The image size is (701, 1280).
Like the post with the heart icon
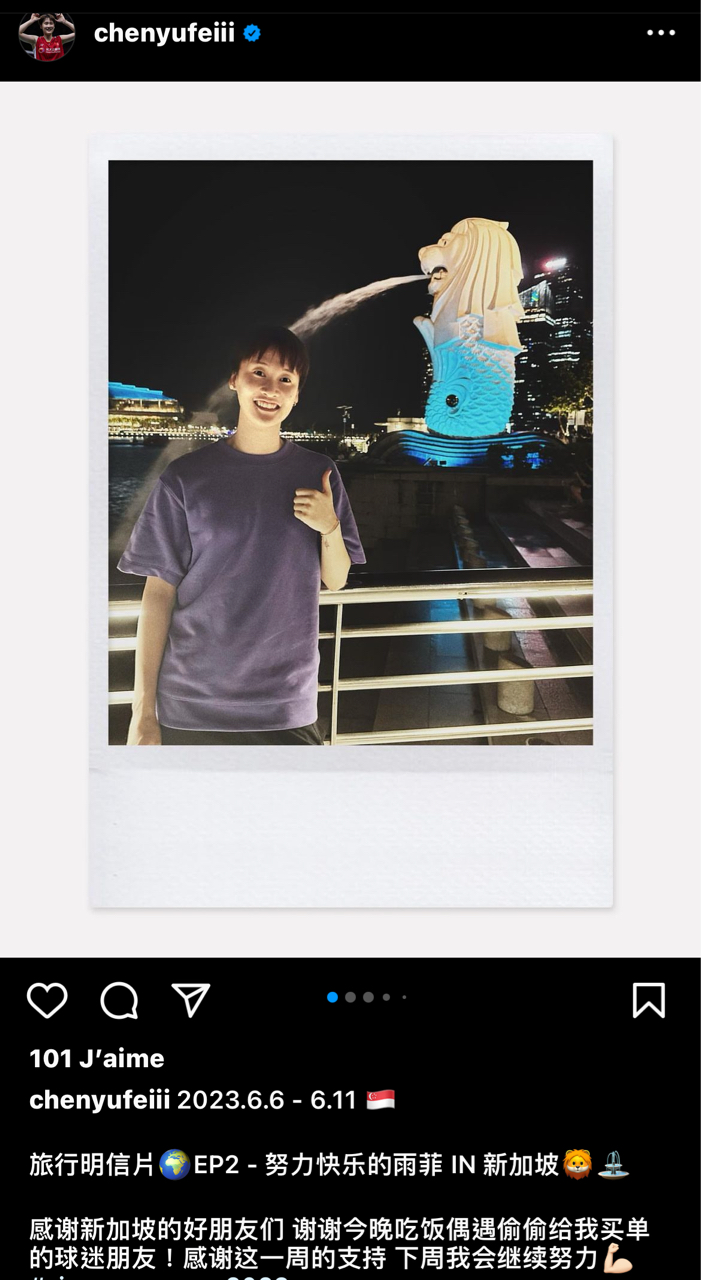click(47, 1000)
